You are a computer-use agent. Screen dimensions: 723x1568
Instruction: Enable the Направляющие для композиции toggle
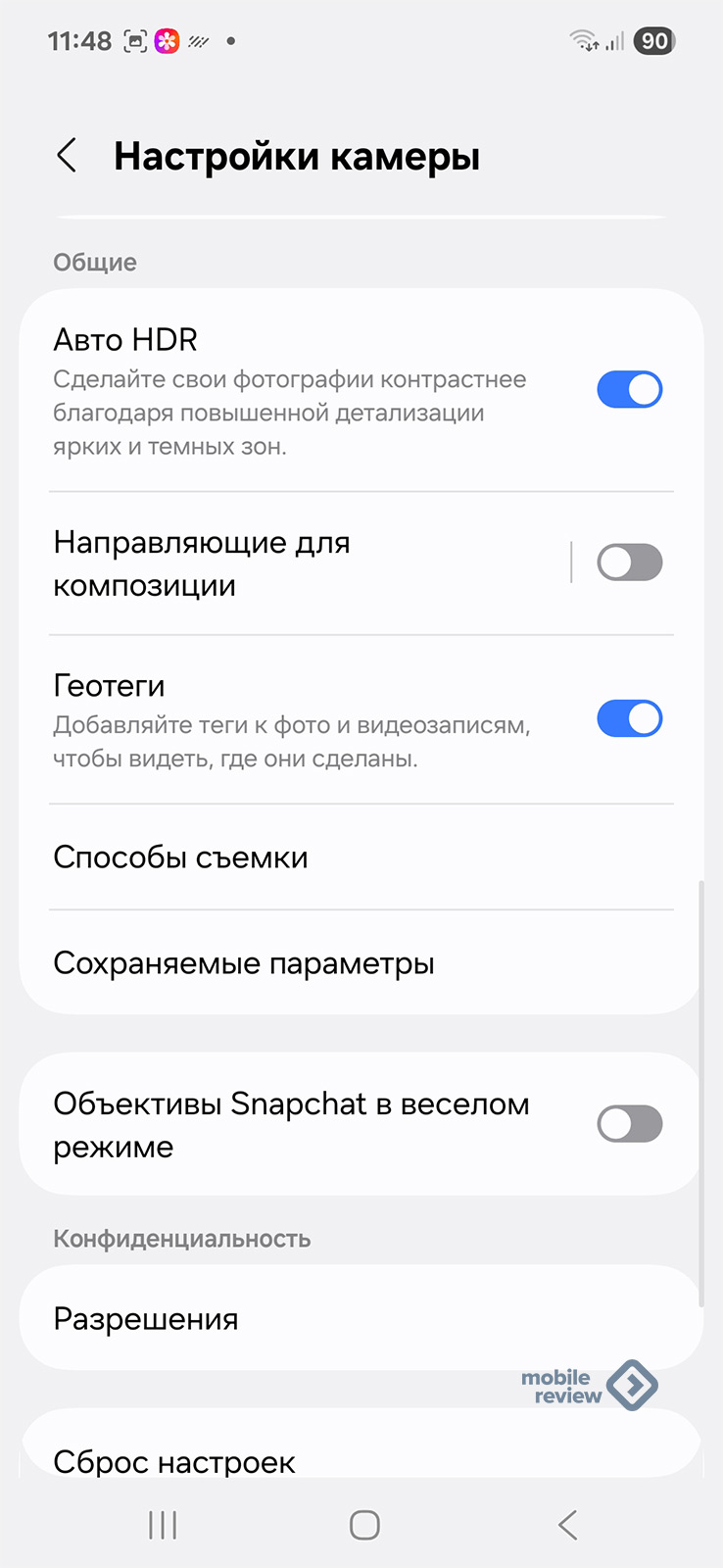click(629, 563)
